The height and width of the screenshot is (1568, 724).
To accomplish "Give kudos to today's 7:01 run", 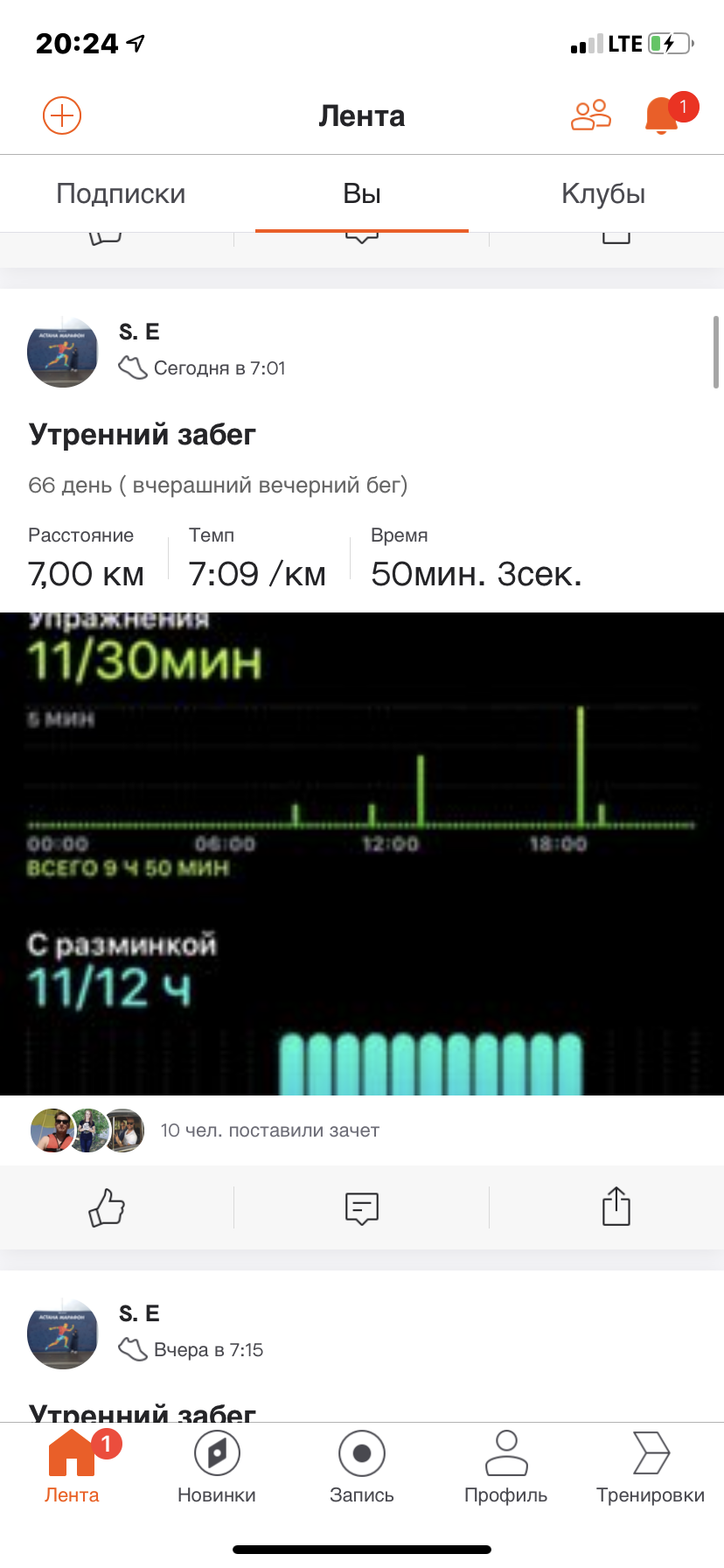I will point(107,1207).
